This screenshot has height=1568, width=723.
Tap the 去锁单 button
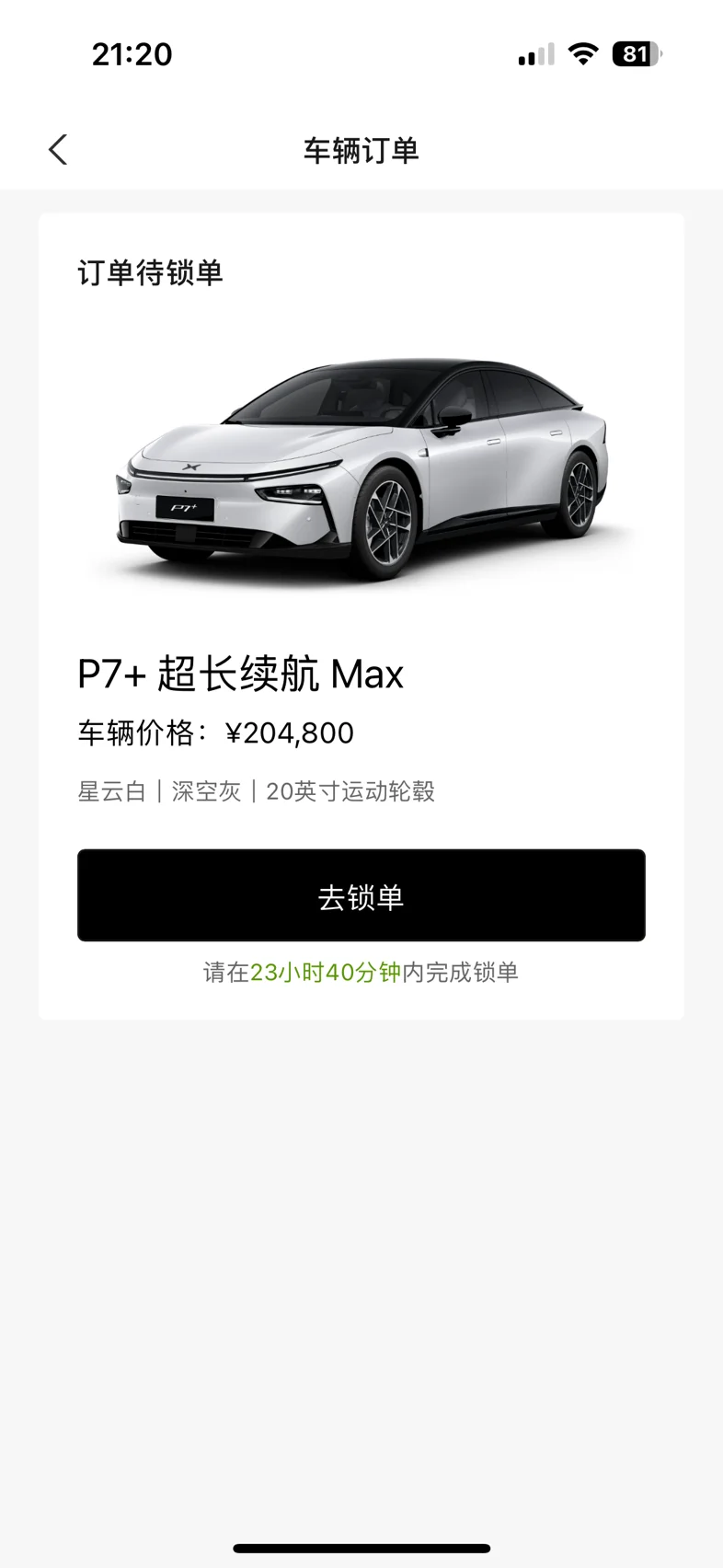click(x=361, y=895)
